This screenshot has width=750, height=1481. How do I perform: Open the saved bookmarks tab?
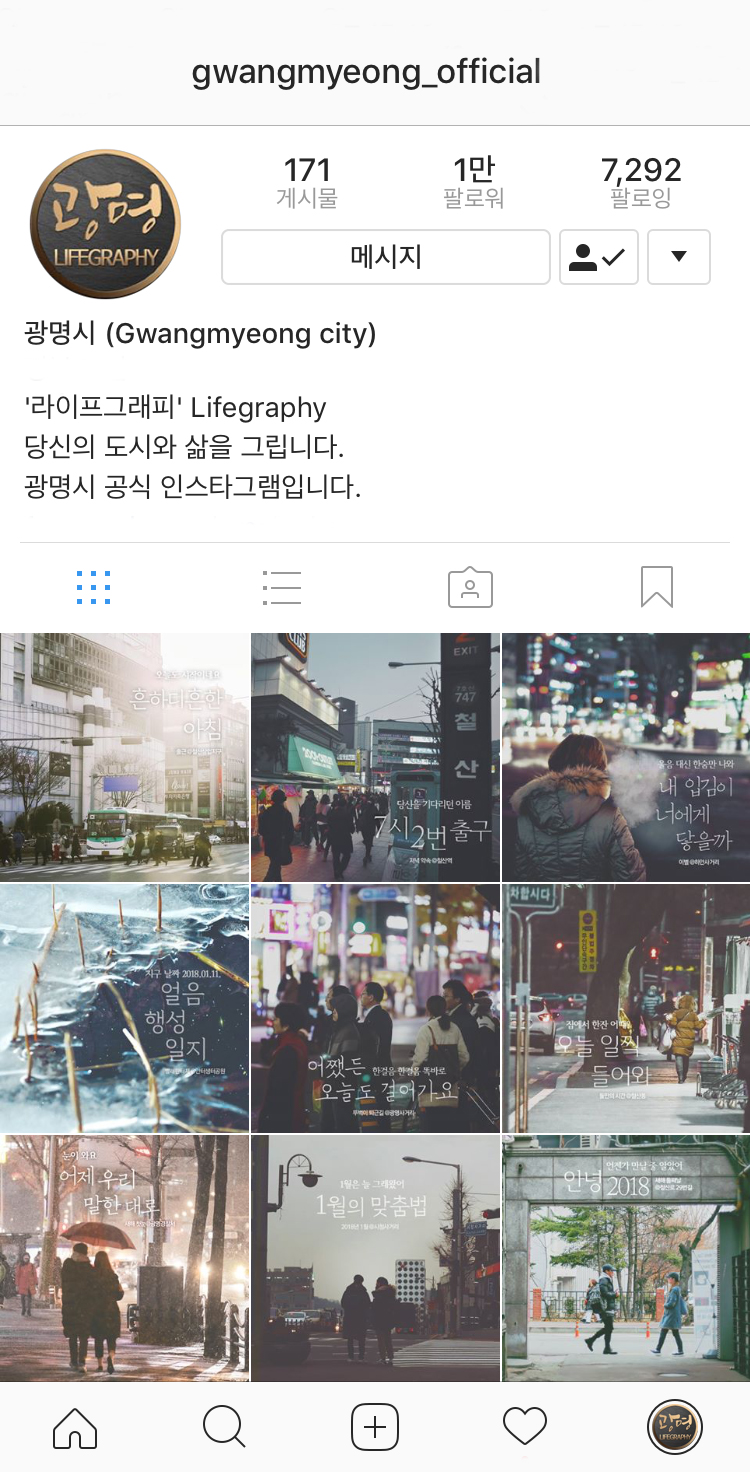[x=657, y=587]
